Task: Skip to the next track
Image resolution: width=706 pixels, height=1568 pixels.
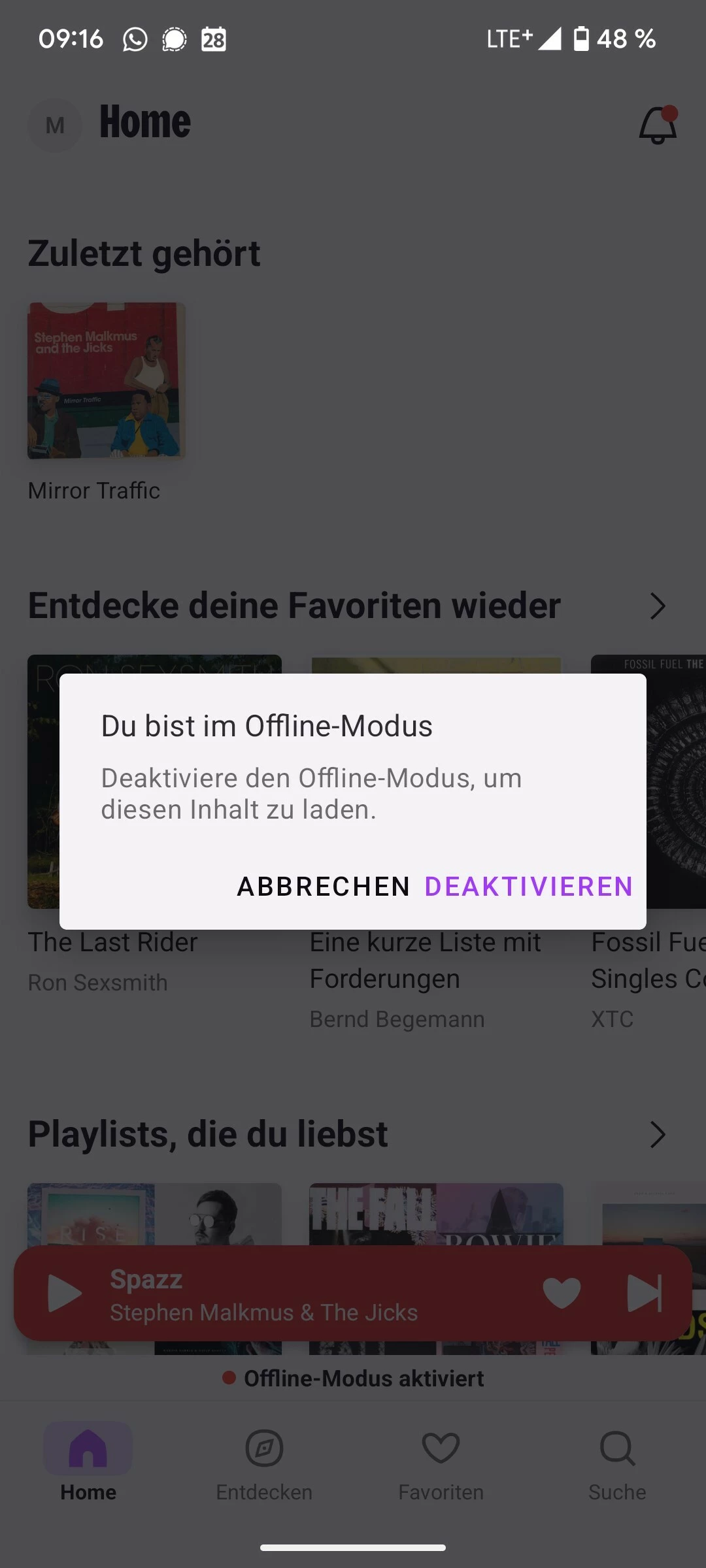Action: point(645,1293)
